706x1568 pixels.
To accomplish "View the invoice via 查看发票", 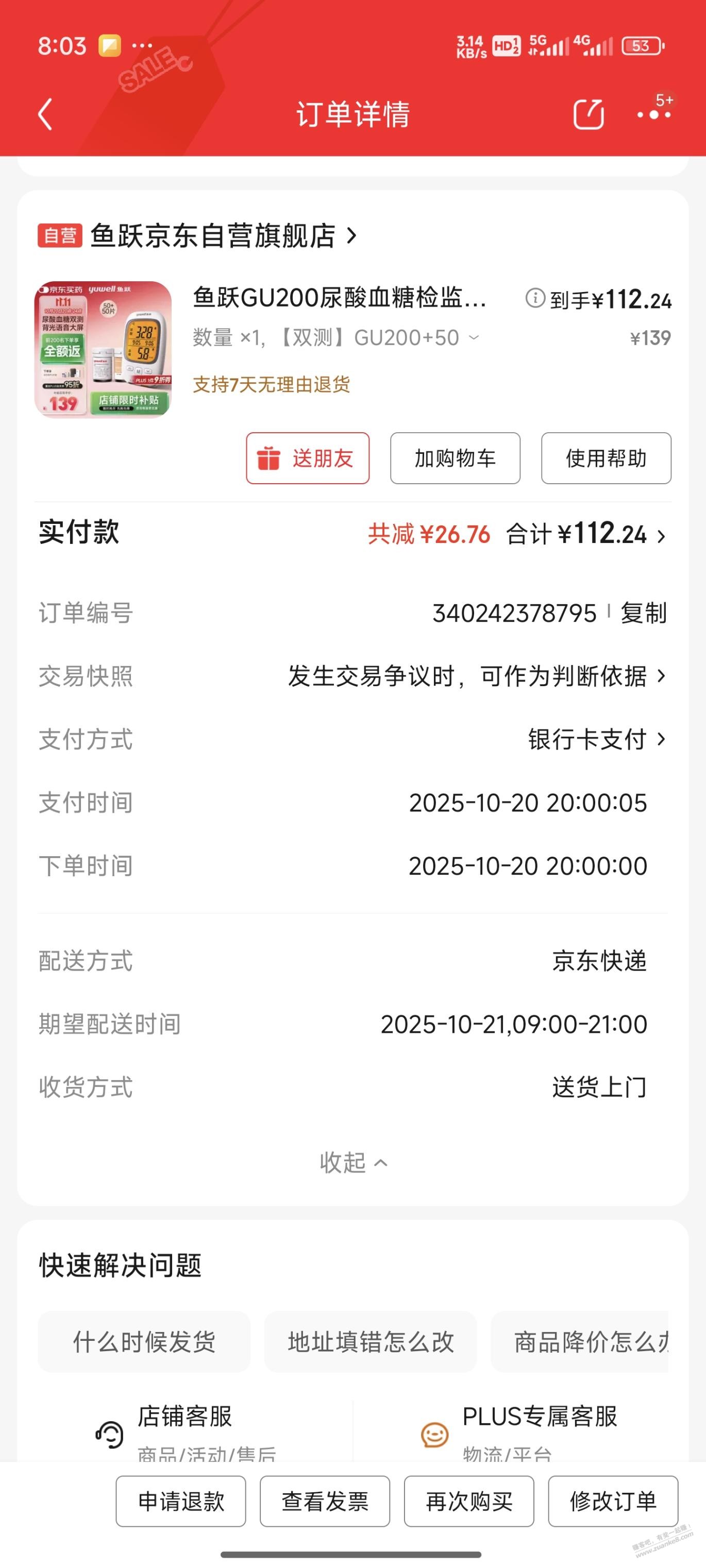I will pyautogui.click(x=325, y=1501).
